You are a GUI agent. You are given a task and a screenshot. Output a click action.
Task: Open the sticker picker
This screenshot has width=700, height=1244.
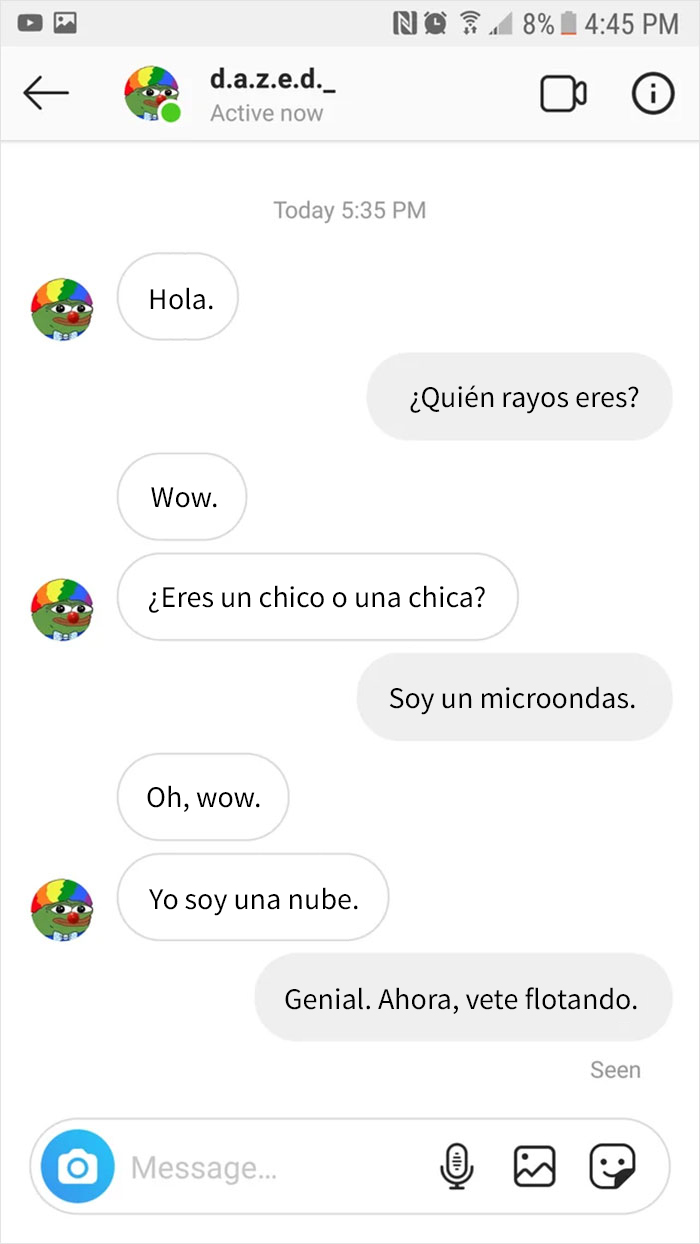click(x=612, y=1166)
